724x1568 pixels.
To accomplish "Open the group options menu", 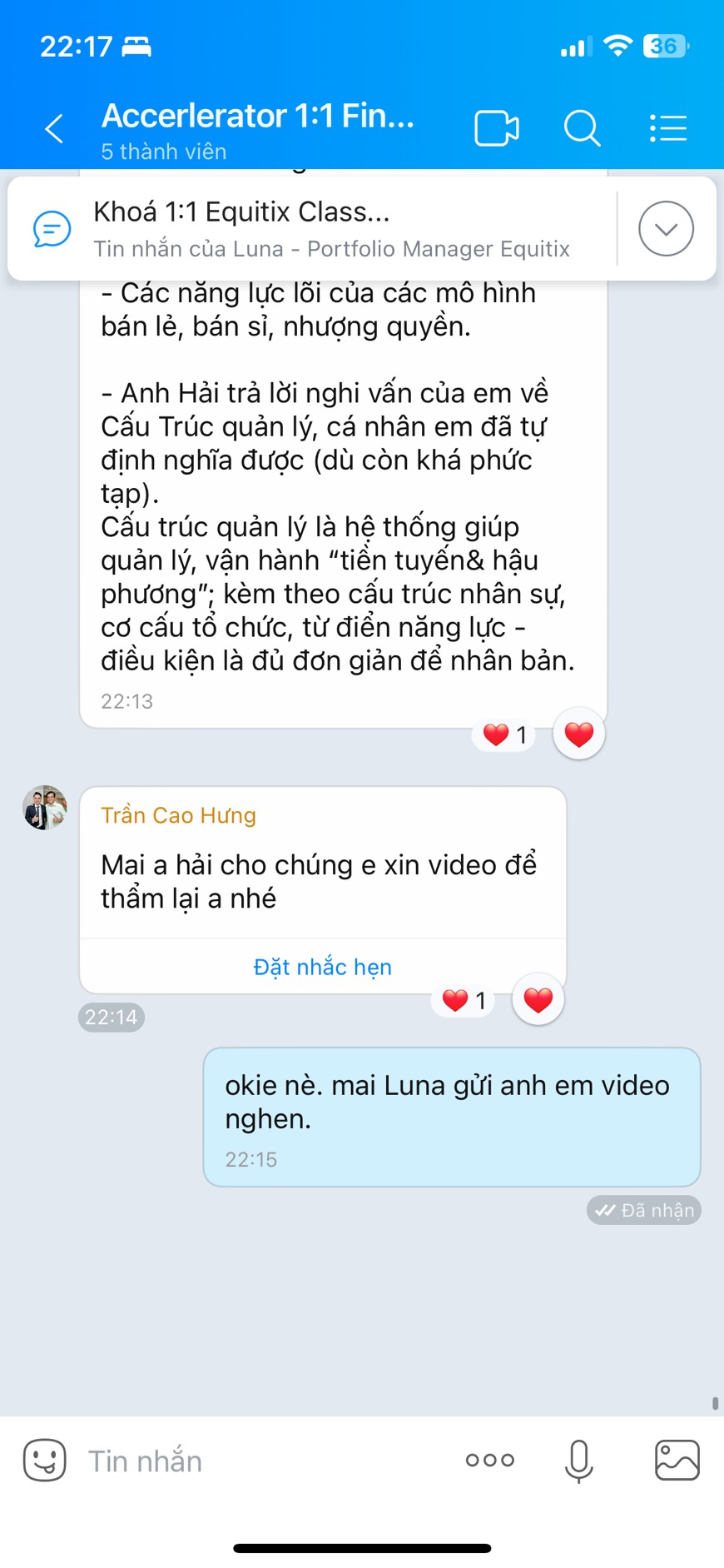I will [667, 129].
